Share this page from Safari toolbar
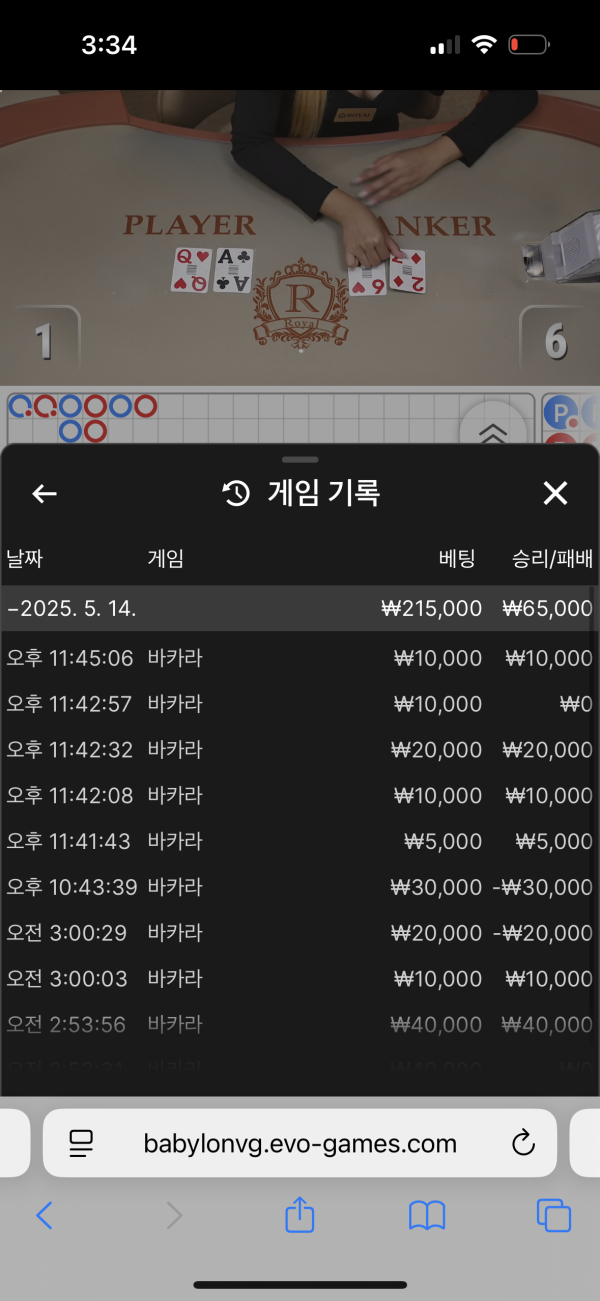Viewport: 600px width, 1301px height. (300, 1214)
